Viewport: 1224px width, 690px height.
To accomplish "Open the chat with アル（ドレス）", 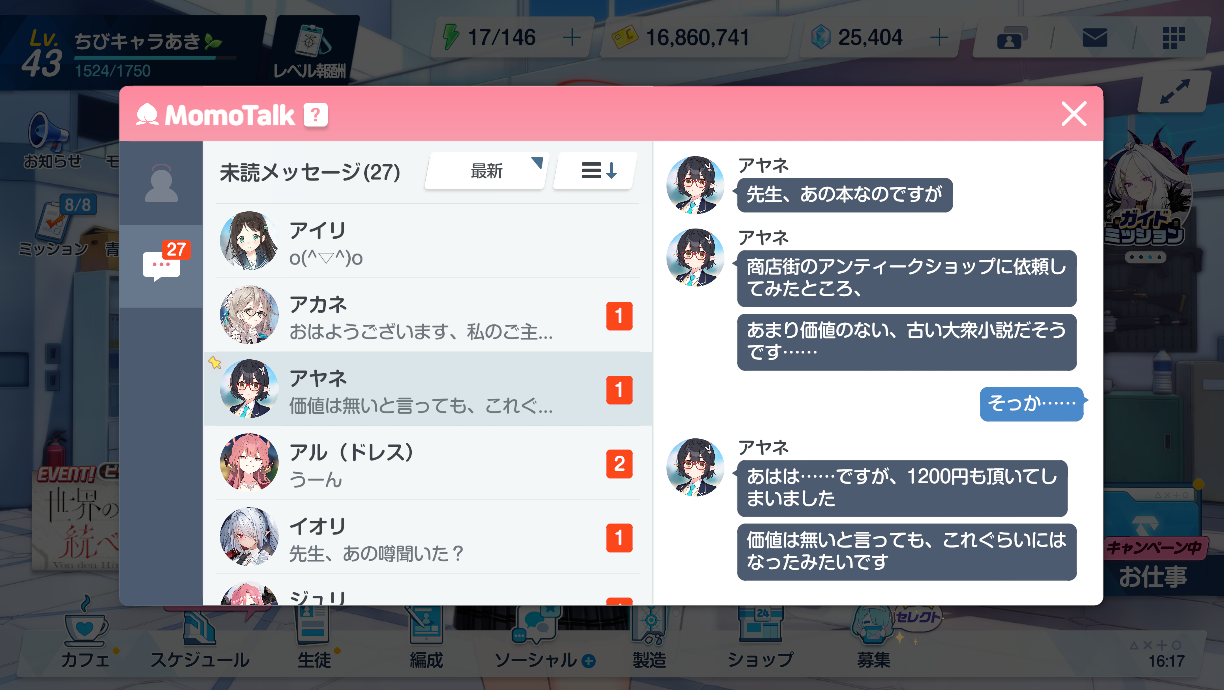I will 428,463.
